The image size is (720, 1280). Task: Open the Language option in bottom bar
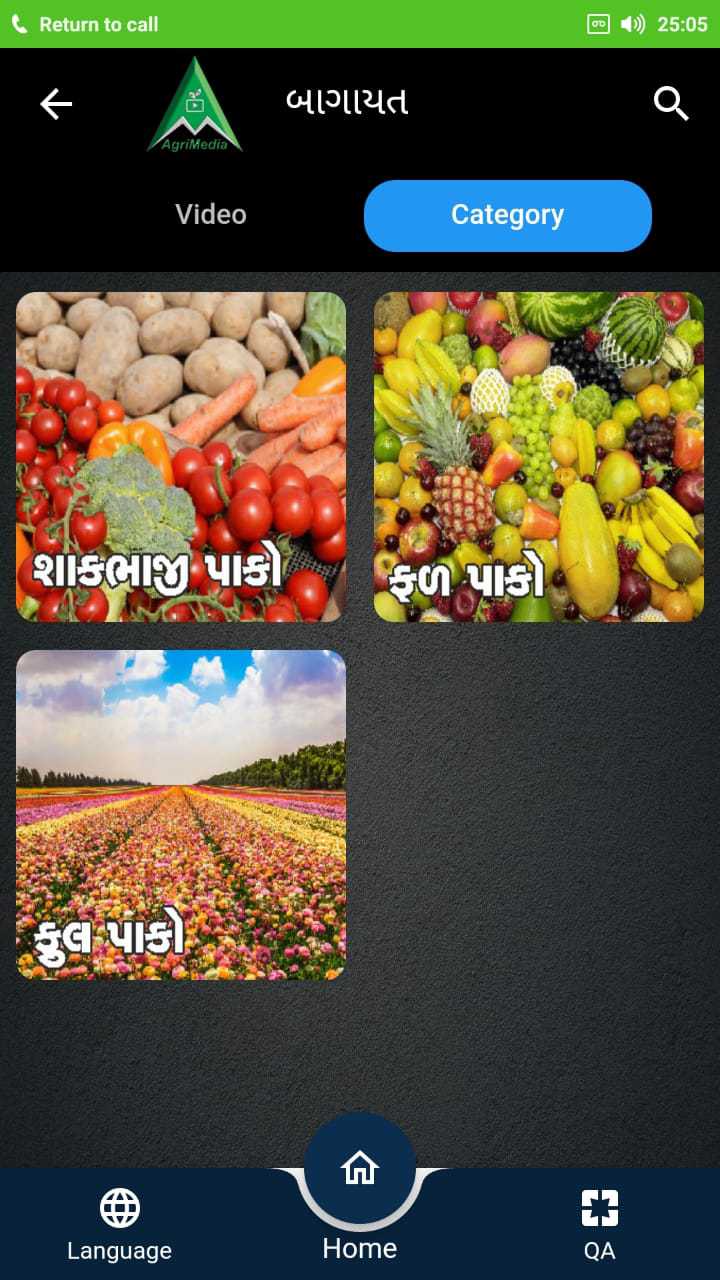120,1225
